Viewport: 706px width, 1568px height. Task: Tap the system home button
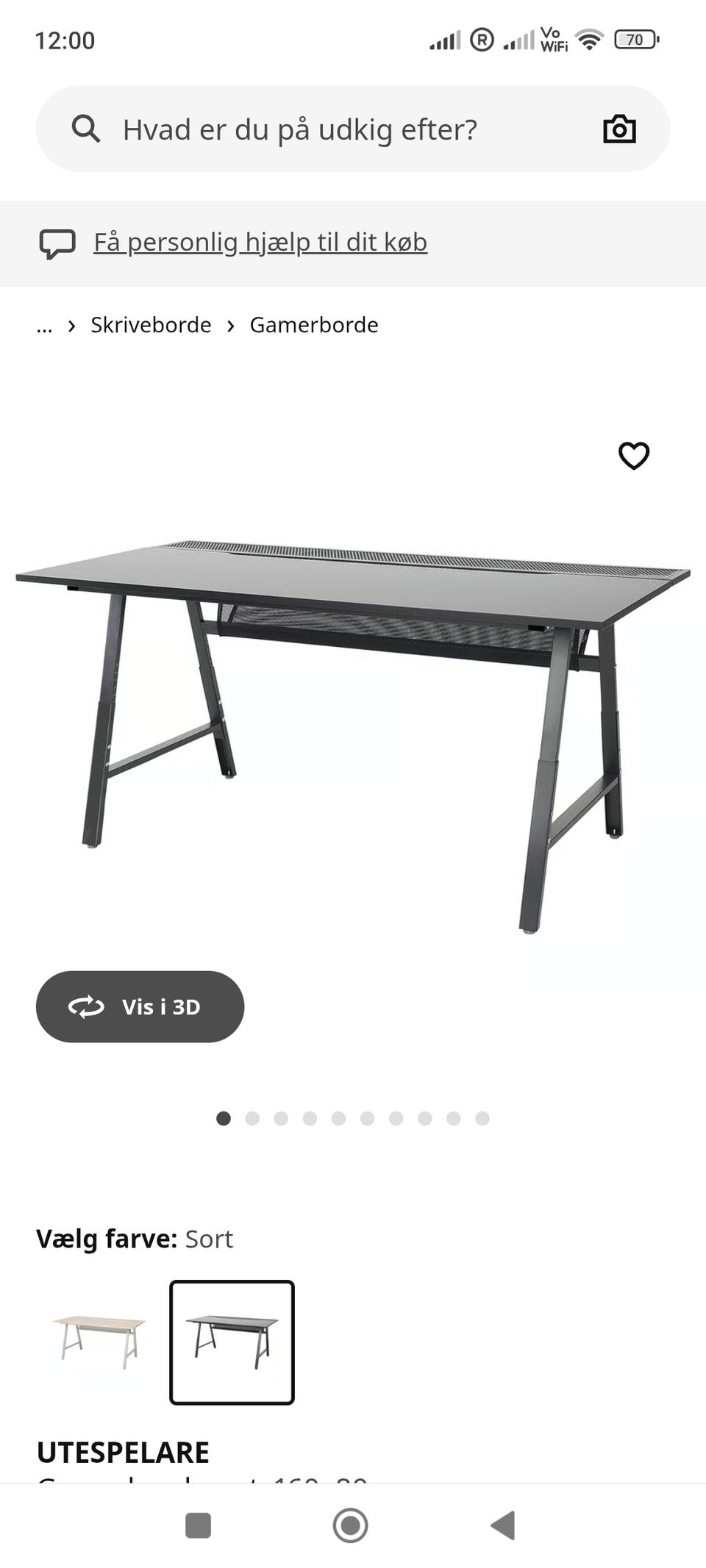tap(350, 1525)
